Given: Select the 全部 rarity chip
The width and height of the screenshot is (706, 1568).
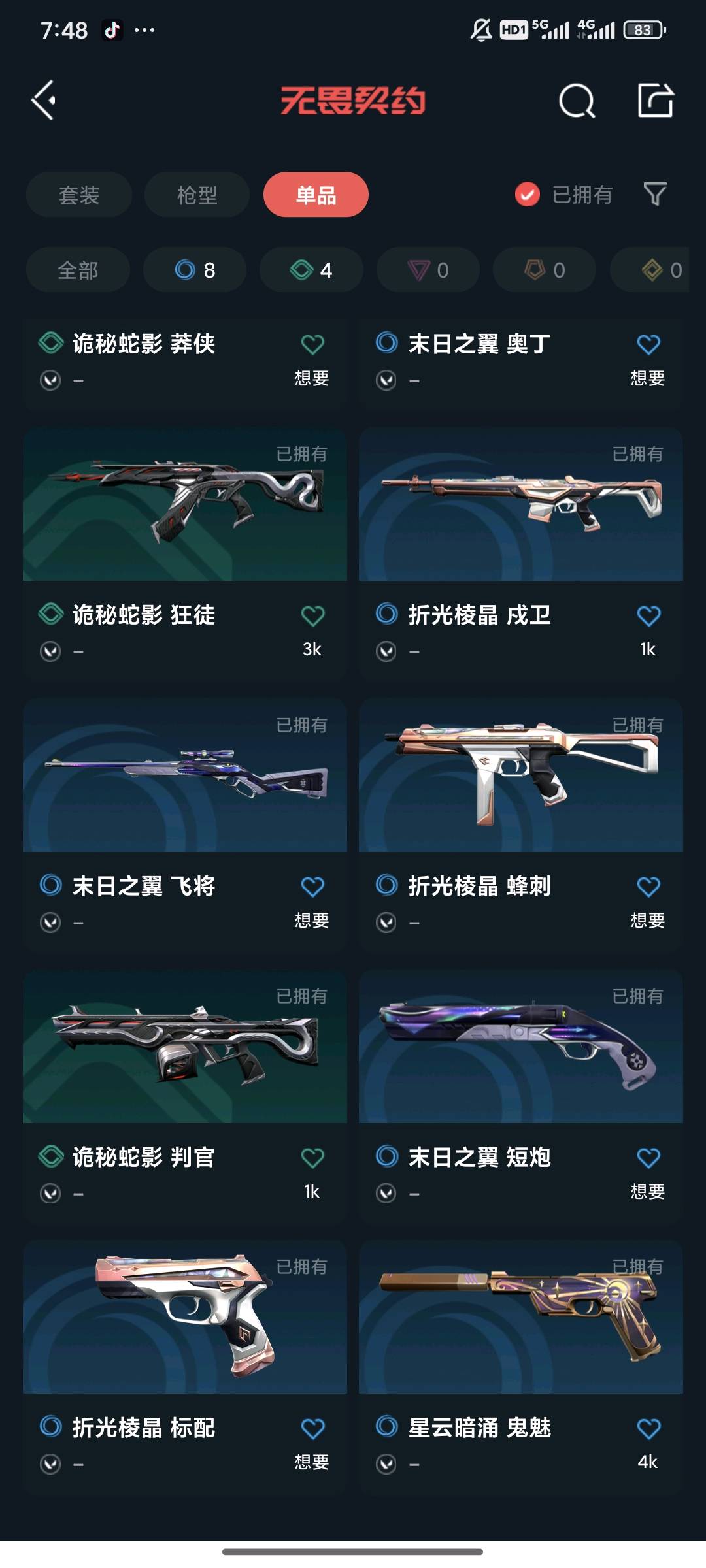Looking at the screenshot, I should 78,270.
